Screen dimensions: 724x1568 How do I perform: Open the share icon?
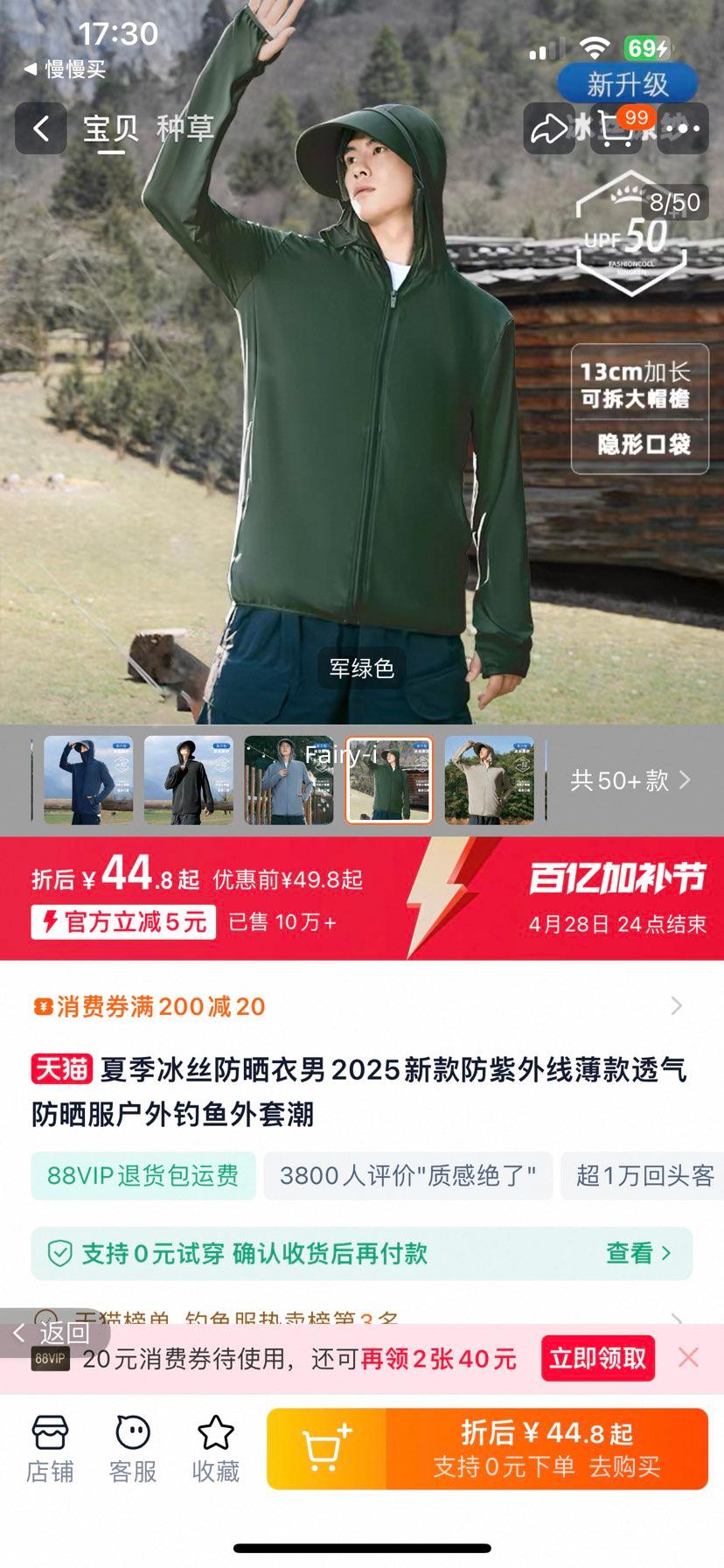point(548,129)
